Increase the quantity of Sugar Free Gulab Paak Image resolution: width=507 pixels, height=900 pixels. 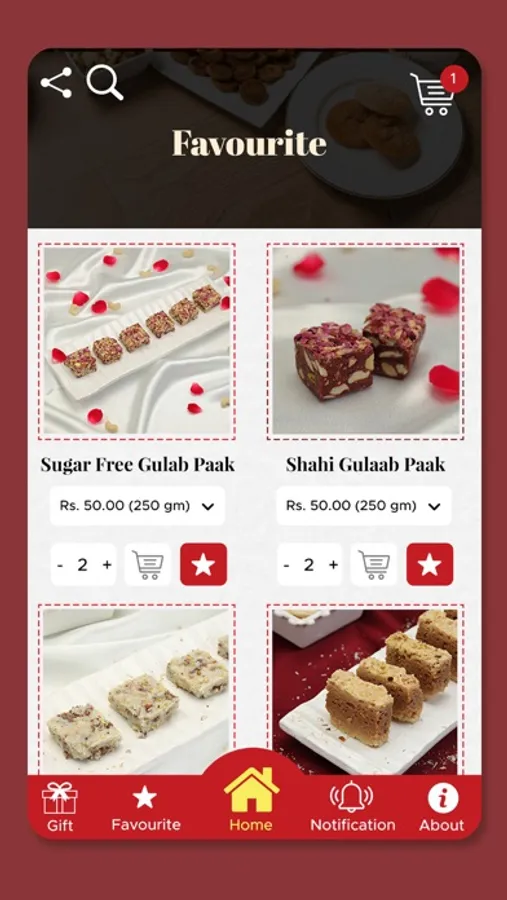(x=107, y=565)
